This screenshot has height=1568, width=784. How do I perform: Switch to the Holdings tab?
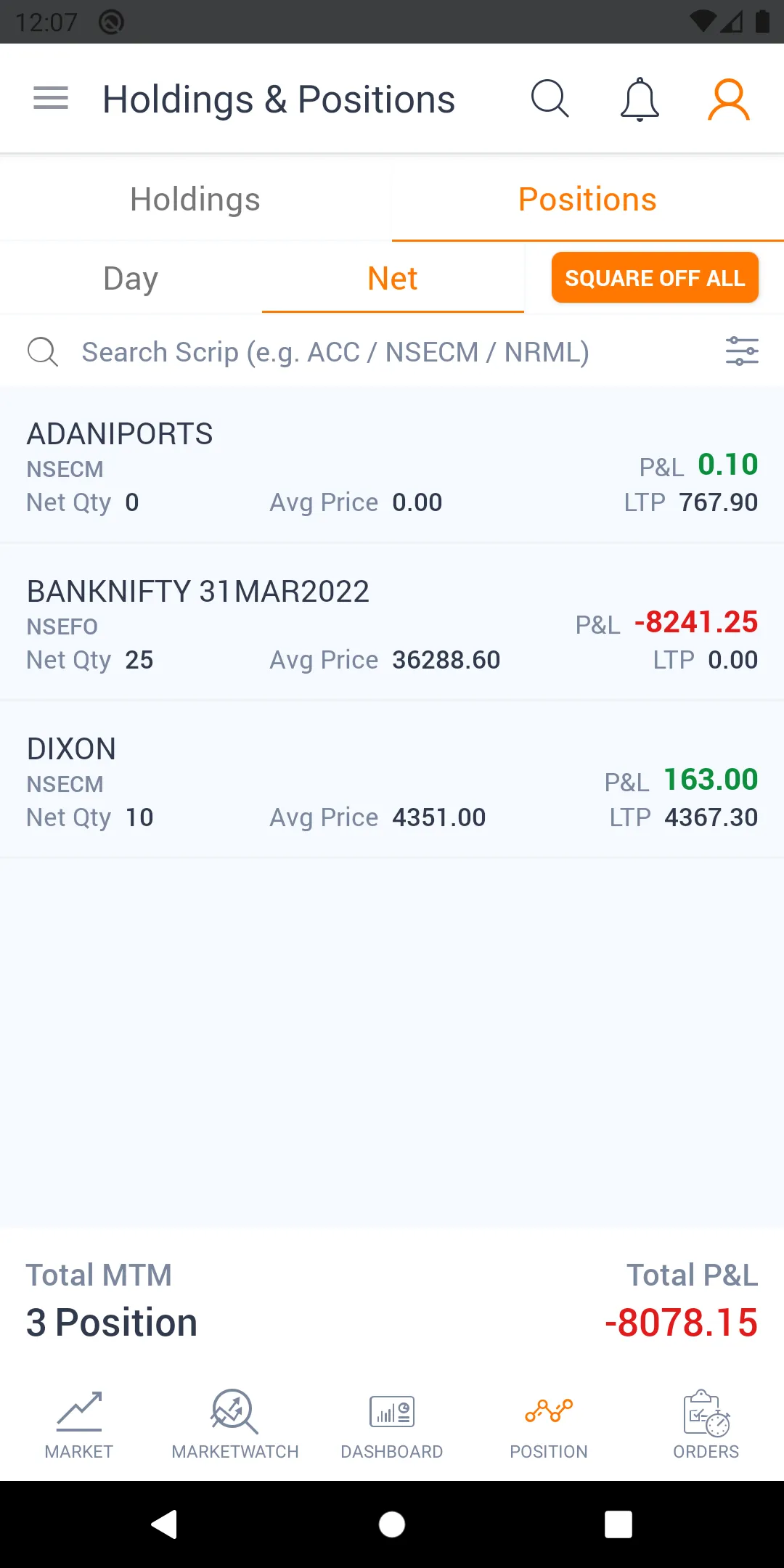tap(195, 198)
